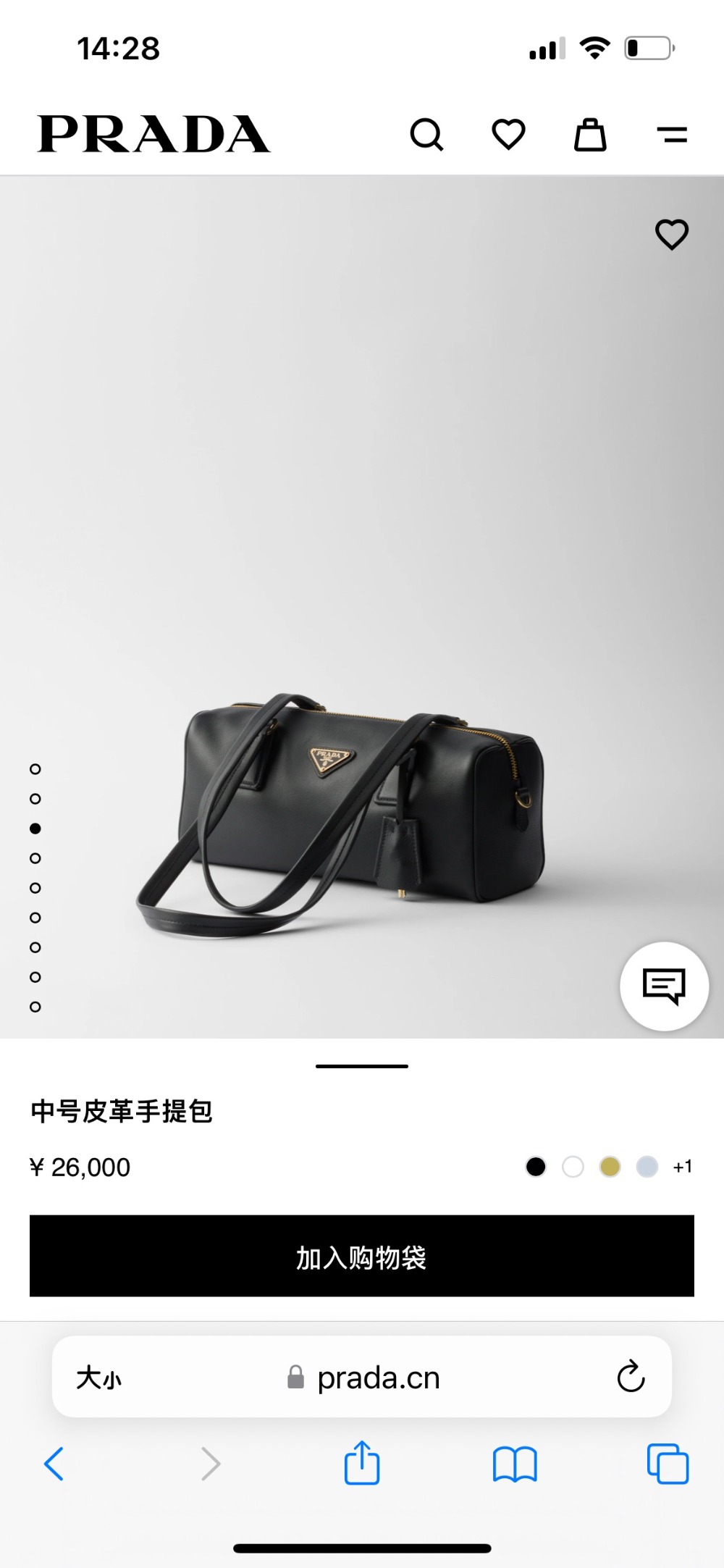The height and width of the screenshot is (1568, 724).
Task: Tap 加入购物袋 to add to bag
Action: click(x=362, y=1256)
